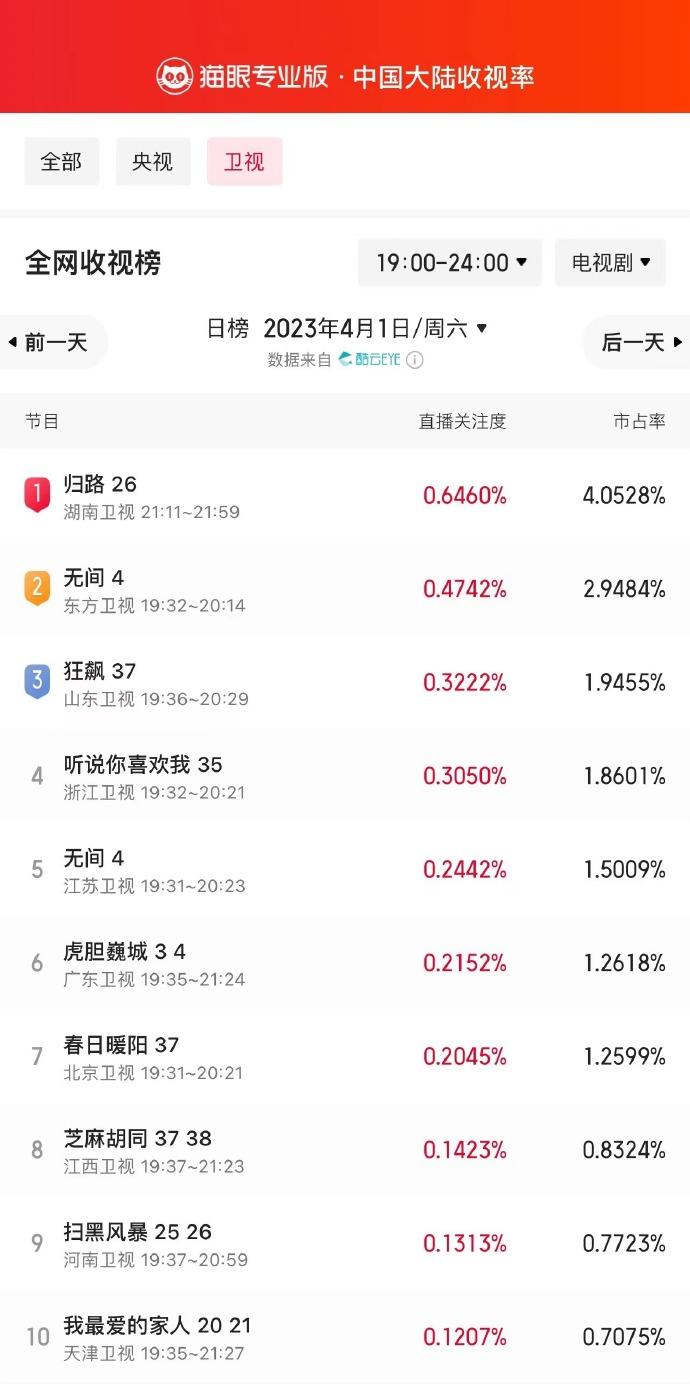Tap the info icon beside 酷云EYE
690x1384 pixels.
414,360
